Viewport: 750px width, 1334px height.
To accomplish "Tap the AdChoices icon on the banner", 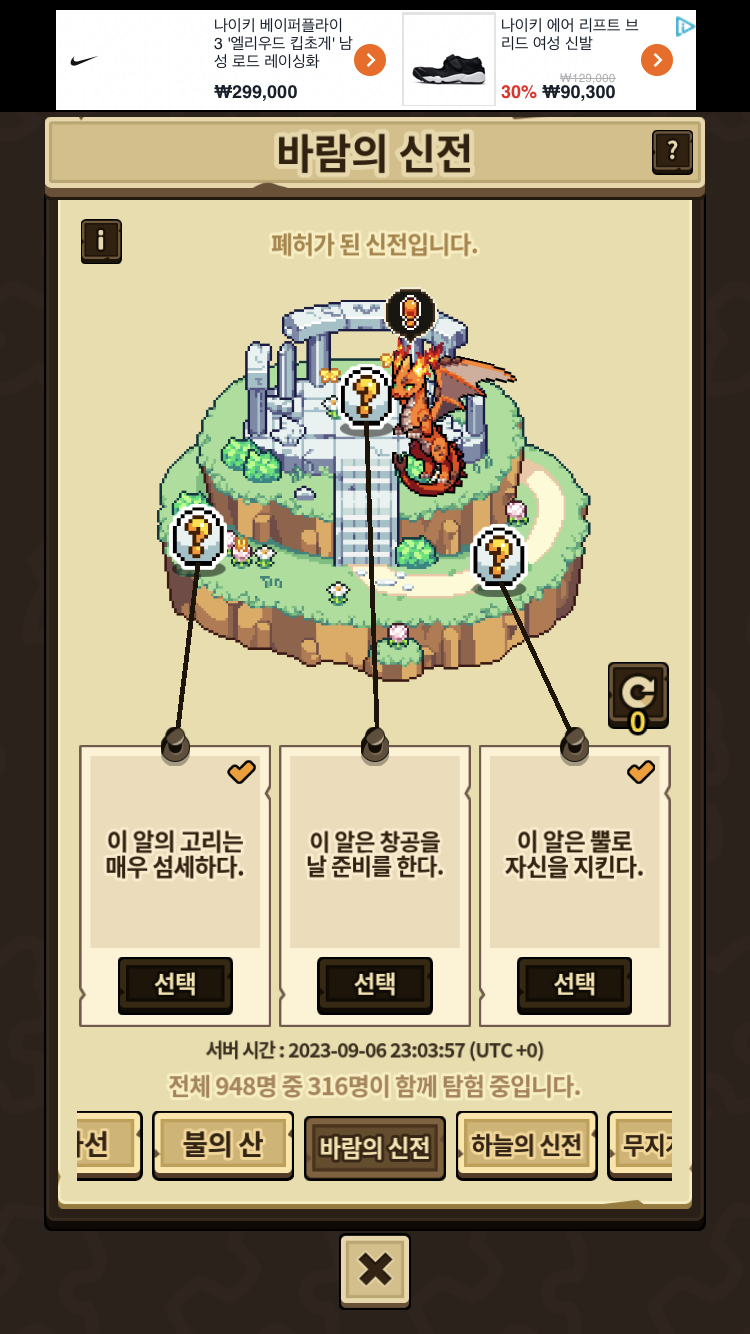I will pos(685,27).
